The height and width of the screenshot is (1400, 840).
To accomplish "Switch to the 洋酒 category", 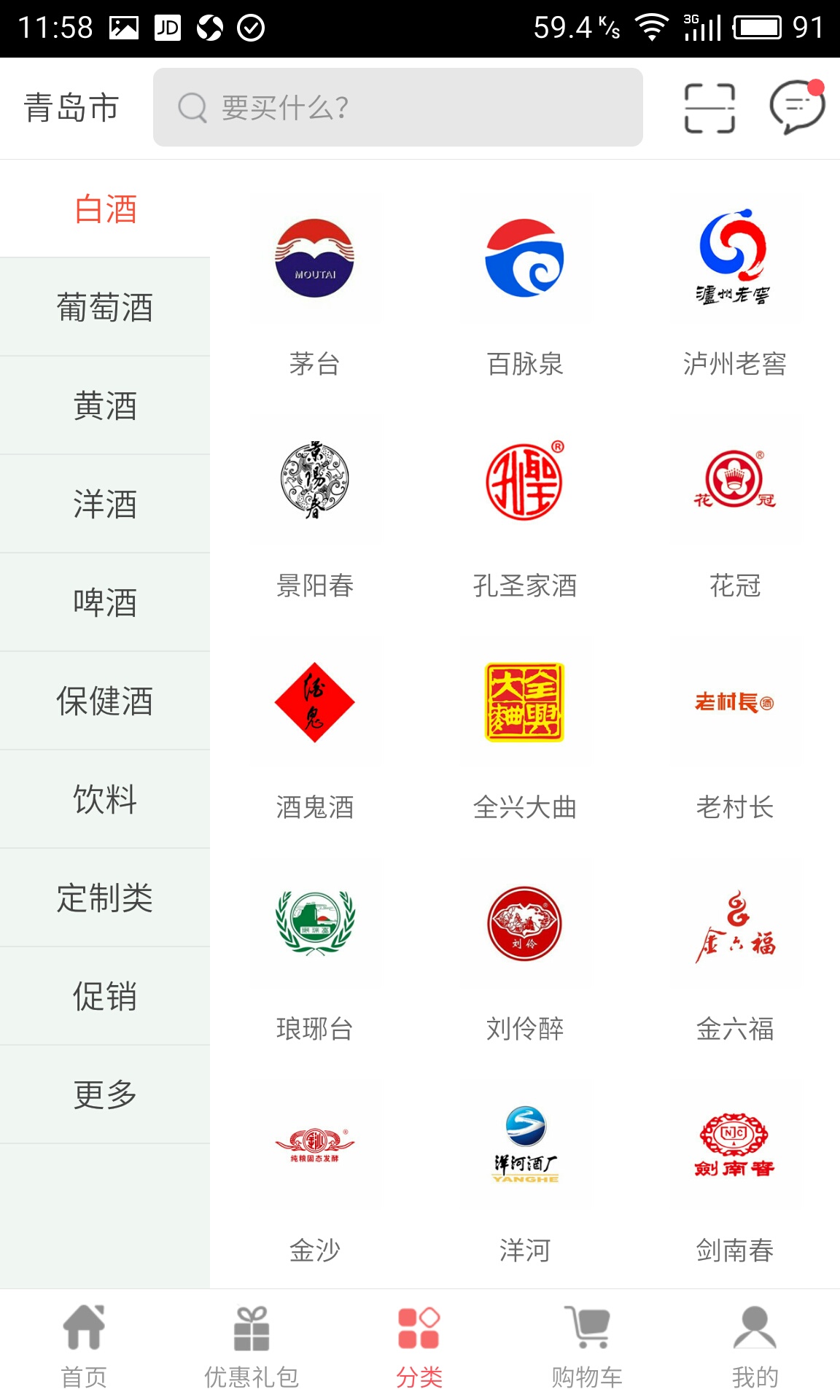I will click(105, 504).
